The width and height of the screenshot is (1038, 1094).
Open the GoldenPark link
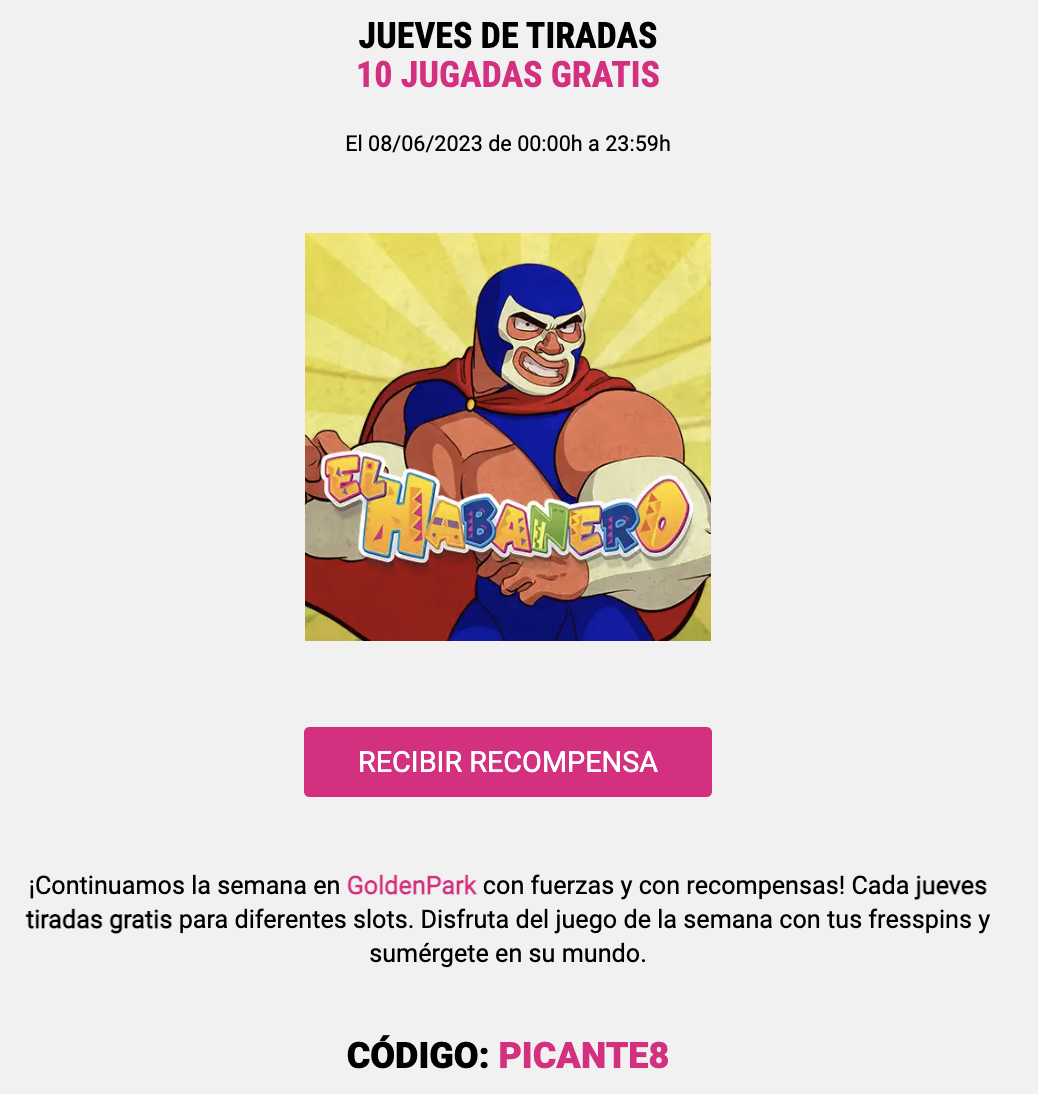[411, 886]
